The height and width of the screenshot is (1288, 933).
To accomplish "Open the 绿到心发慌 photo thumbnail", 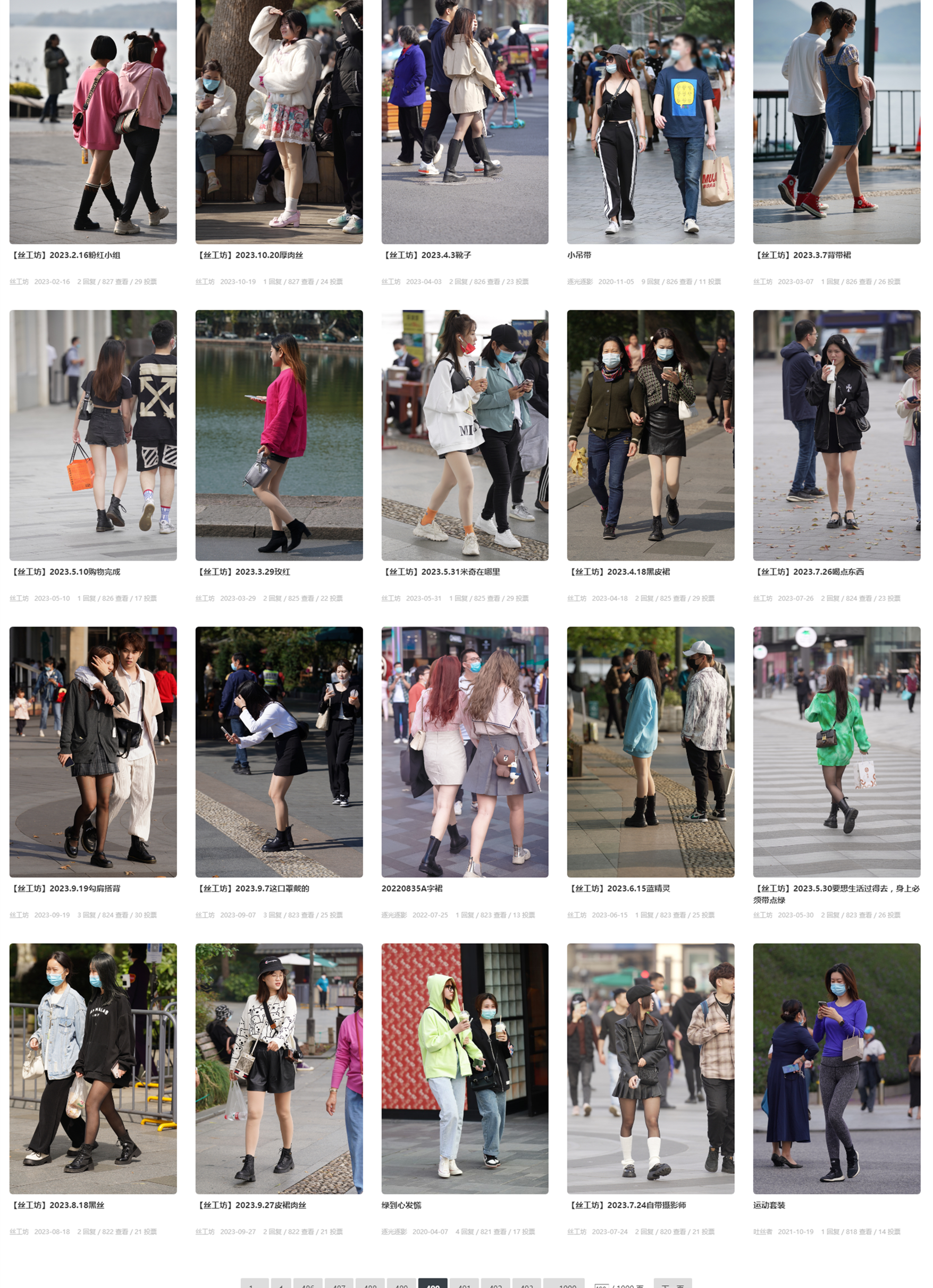I will click(464, 1068).
